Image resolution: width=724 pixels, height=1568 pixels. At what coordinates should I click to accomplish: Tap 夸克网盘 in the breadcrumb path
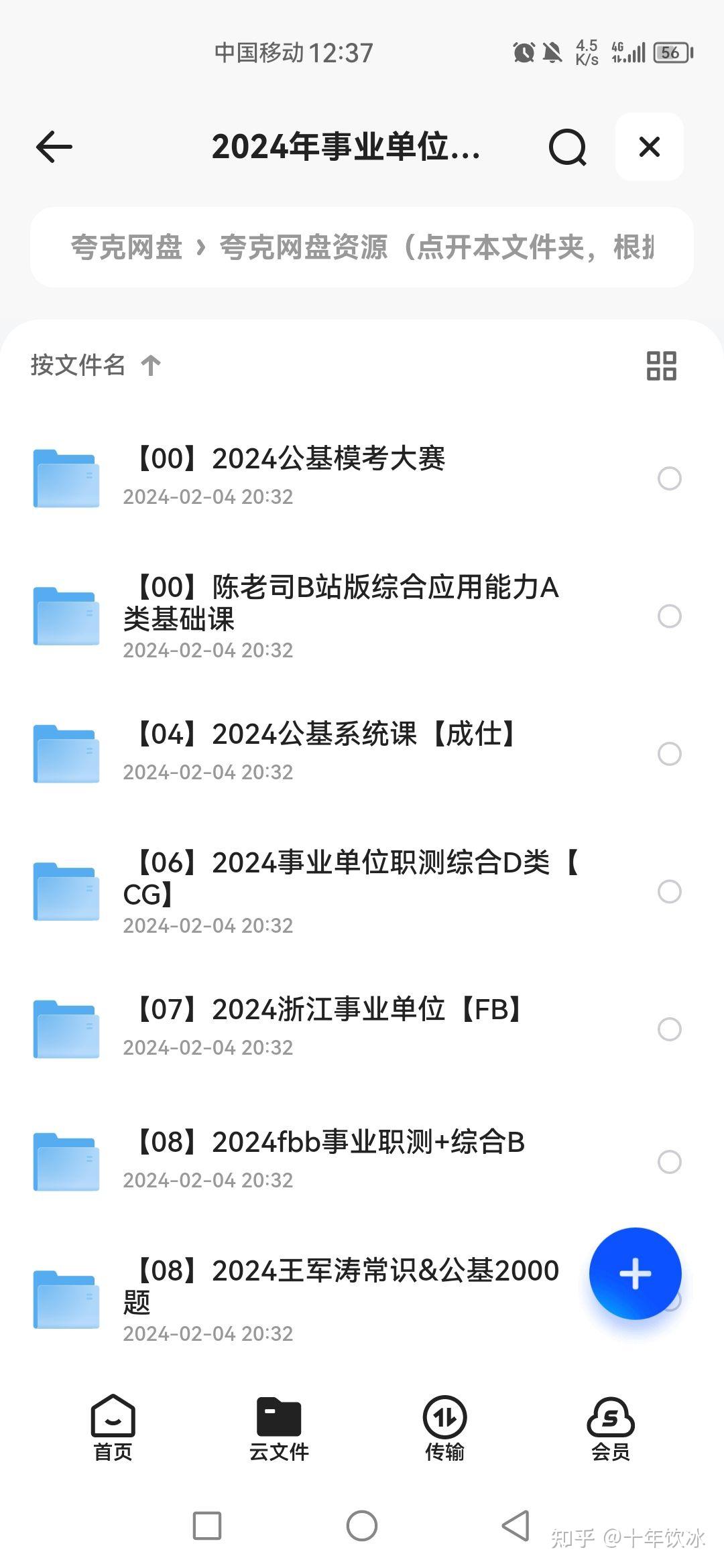point(127,247)
